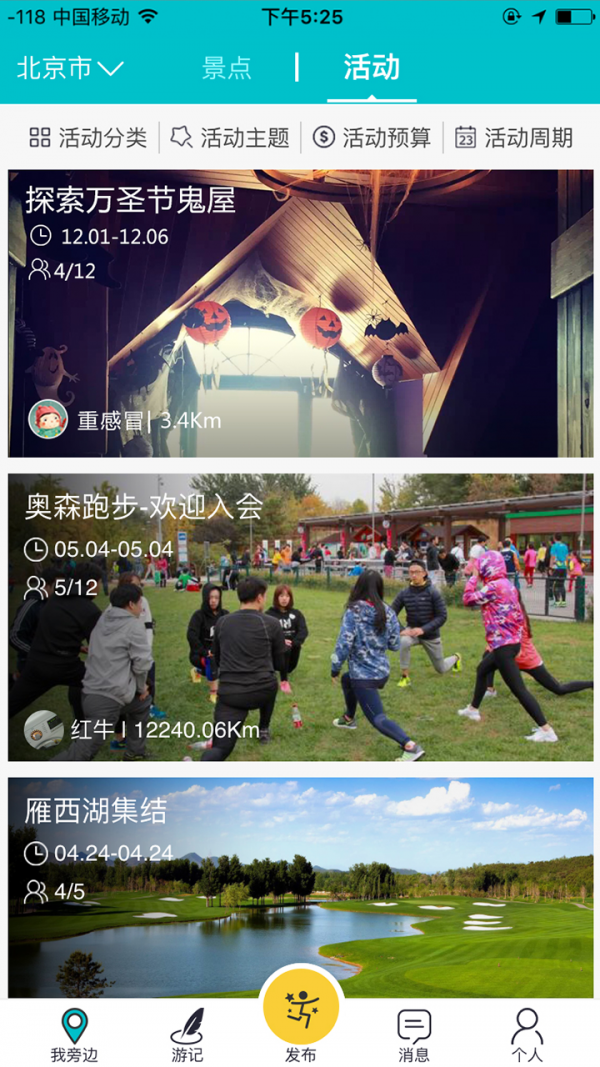Open the 活动周期 filter
Screen dimensions: 600x1067
[514, 138]
